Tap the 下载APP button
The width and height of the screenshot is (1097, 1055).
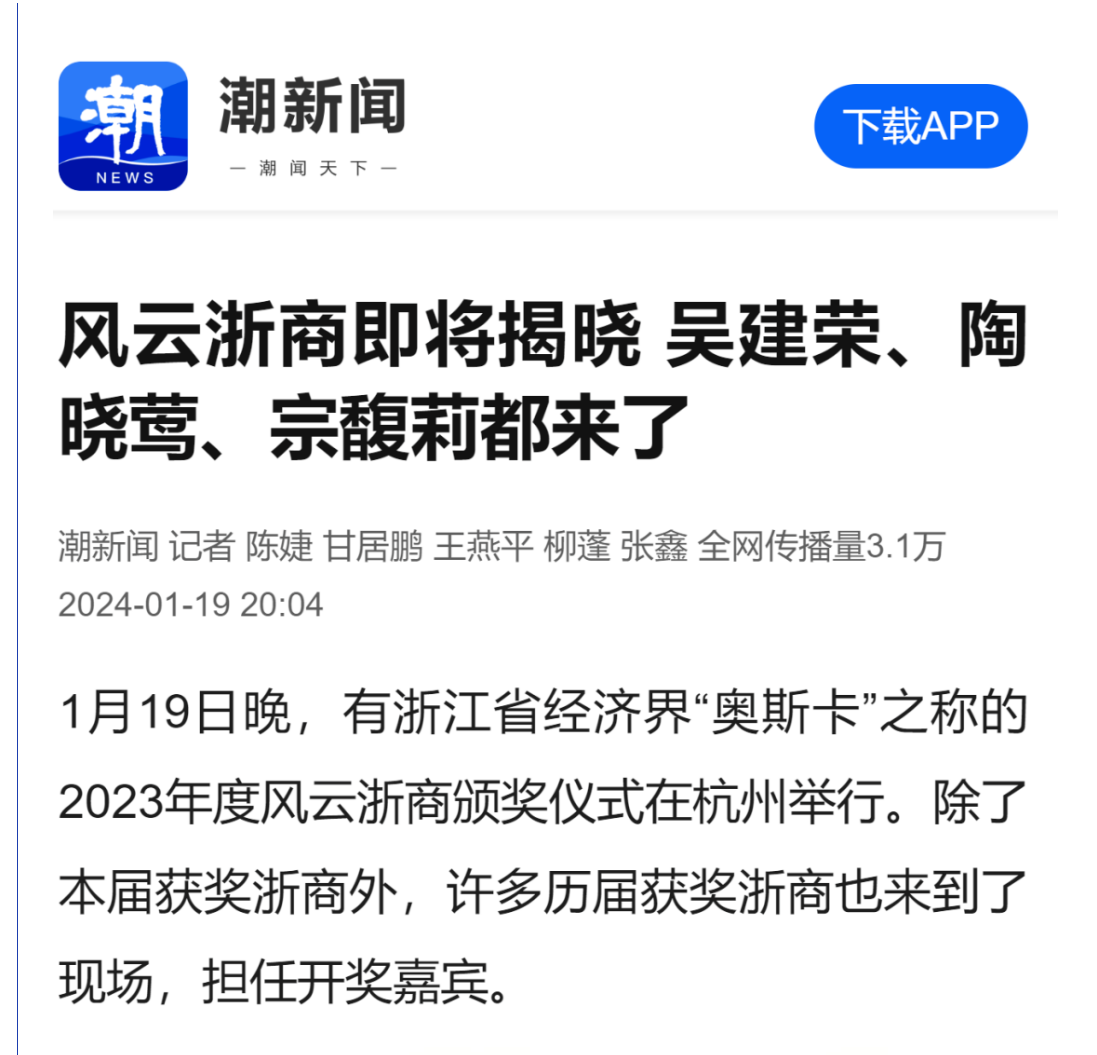pos(920,126)
